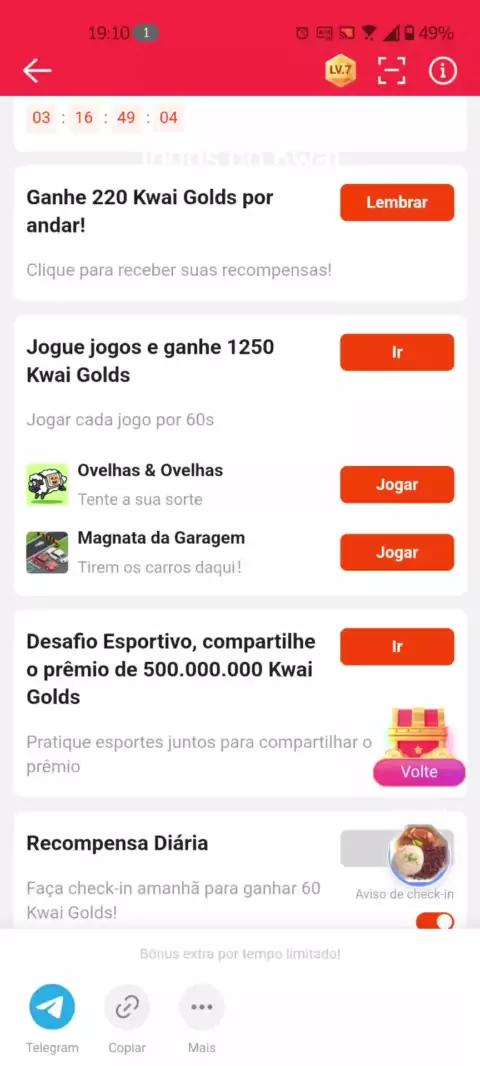480x1066 pixels.
Task: Tap Ir on Jogue jogos card
Action: (397, 352)
